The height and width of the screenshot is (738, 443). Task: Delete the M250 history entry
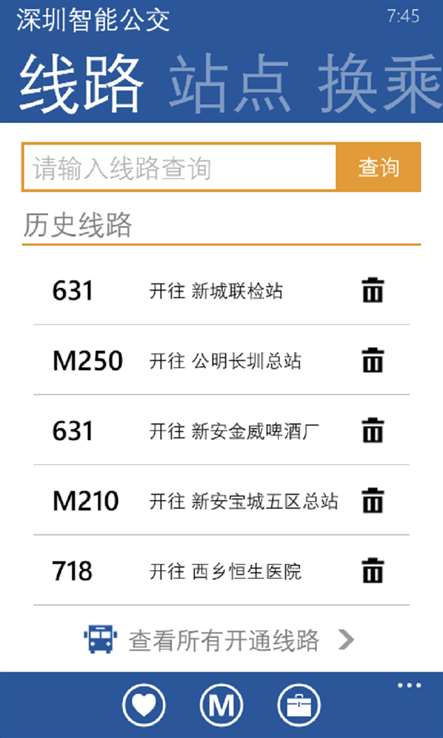pyautogui.click(x=372, y=361)
